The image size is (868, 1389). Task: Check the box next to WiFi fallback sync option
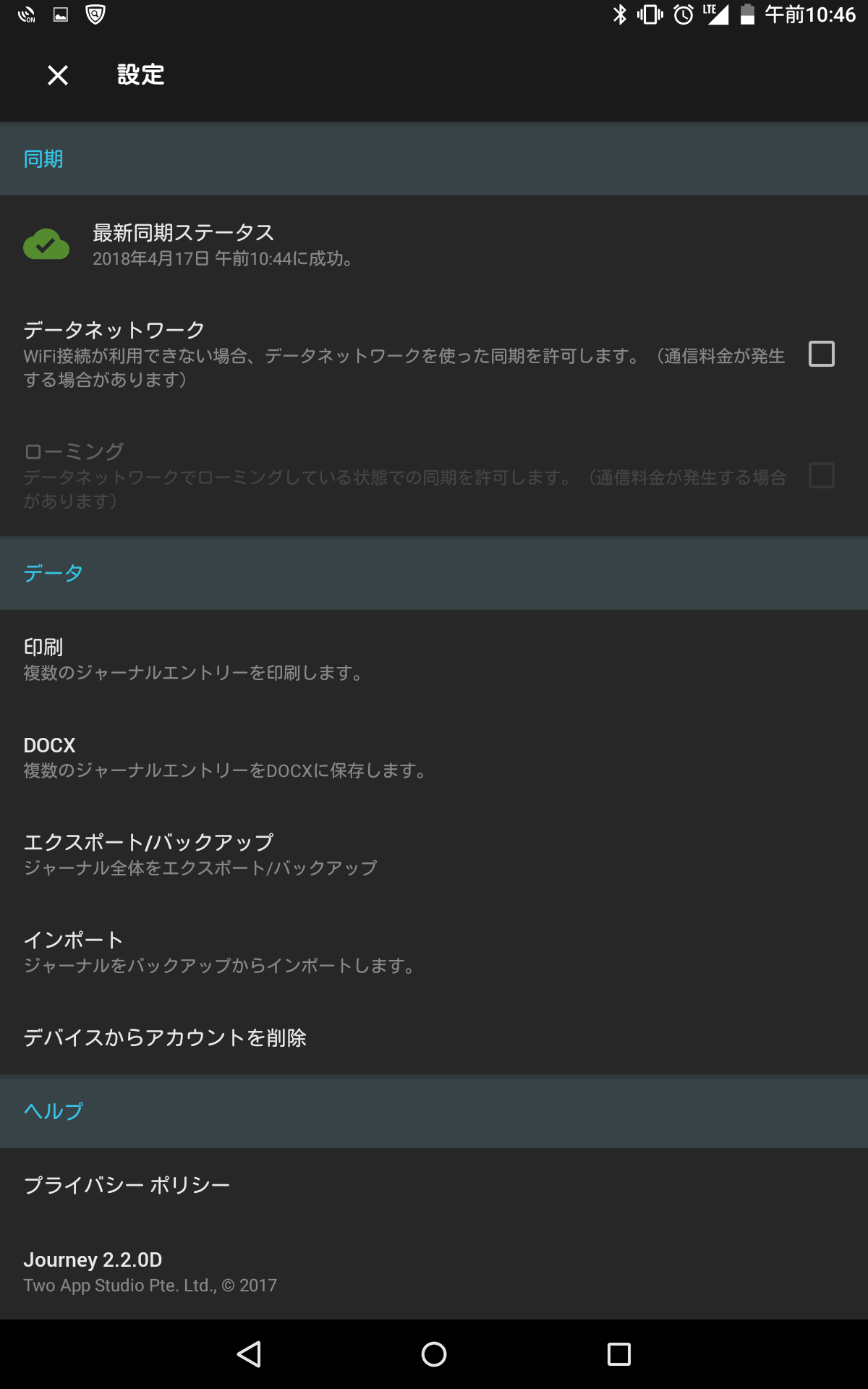tap(822, 354)
